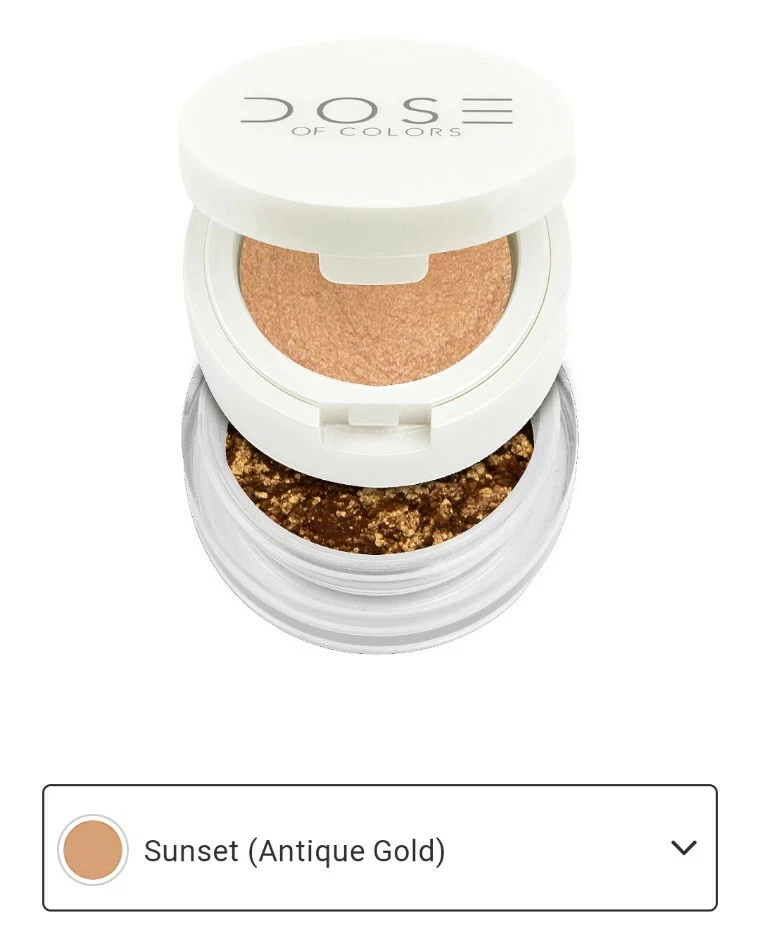Expand the Sunset (Antique Gold) shade dropdown
760x936 pixels.
pos(683,848)
